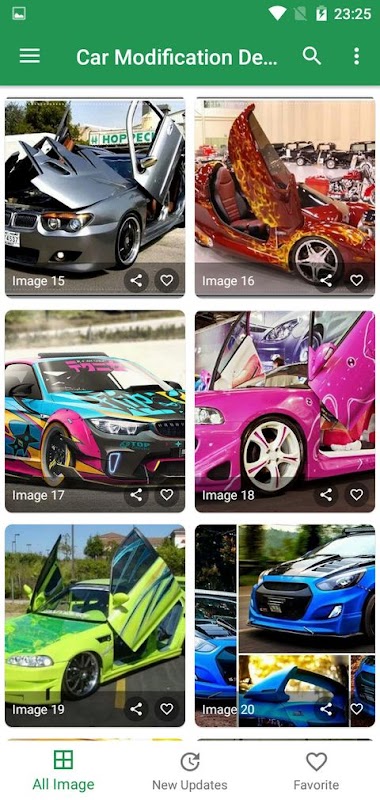The image size is (380, 800).
Task: Add Image 17 to favorites
Action: 167,494
